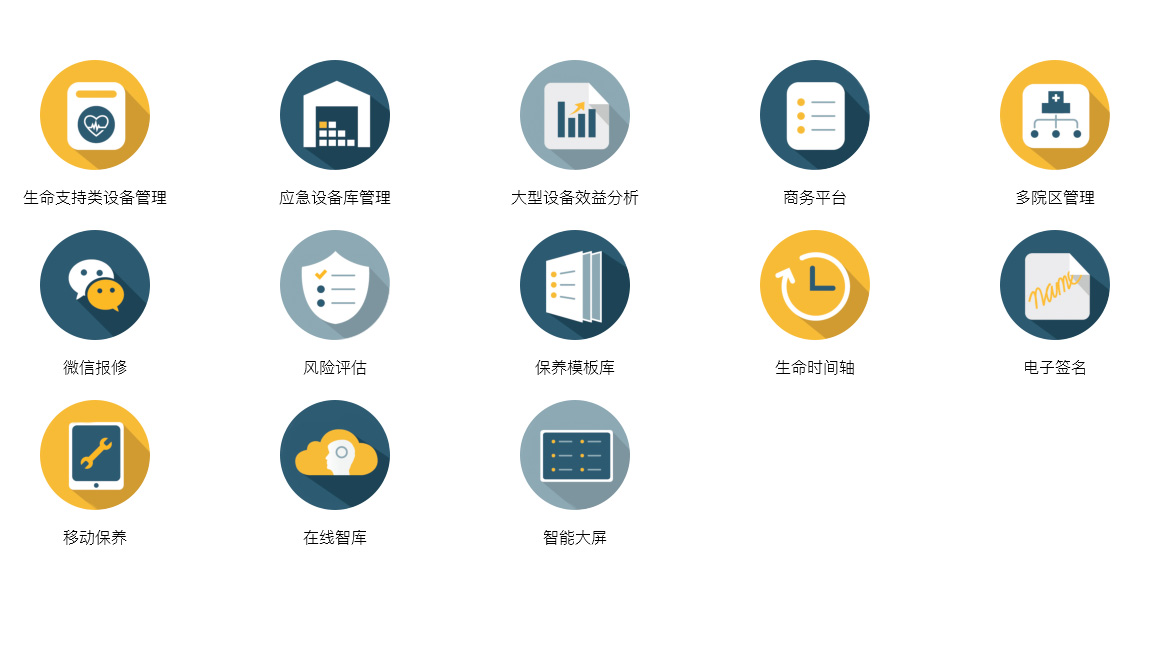The height and width of the screenshot is (660, 1150).
Task: Open 微信报修 feature
Action: click(95, 285)
